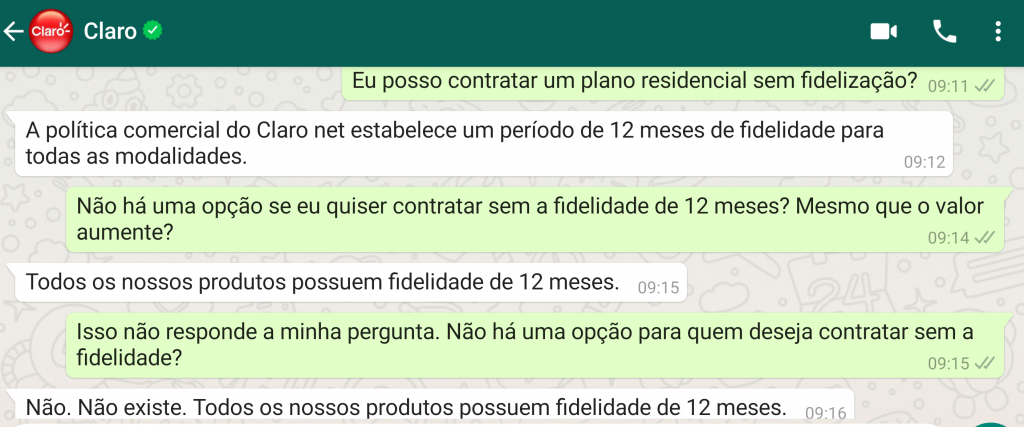Viewport: 1024px width, 427px height.
Task: Go back to the chat list
Action: tap(13, 32)
